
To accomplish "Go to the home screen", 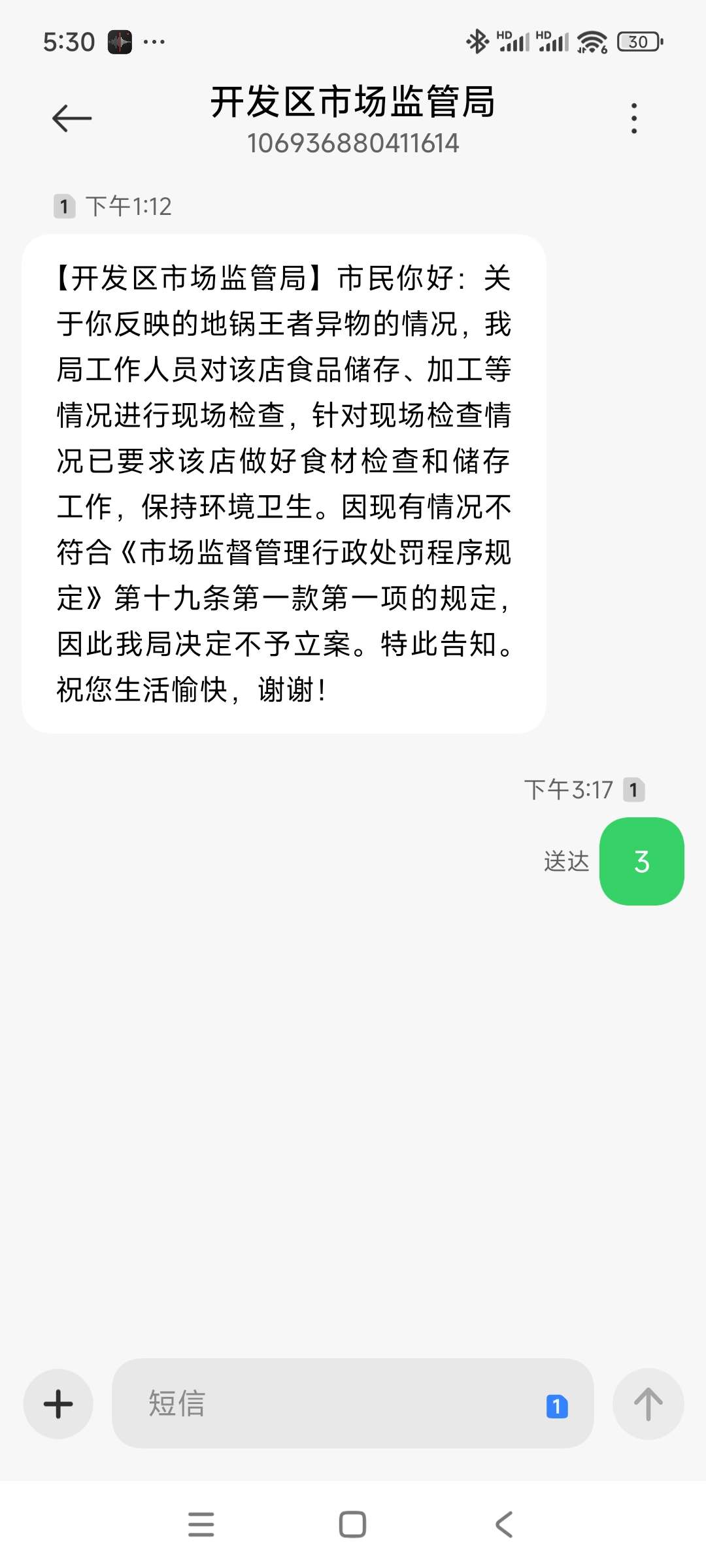I will 352,1524.
